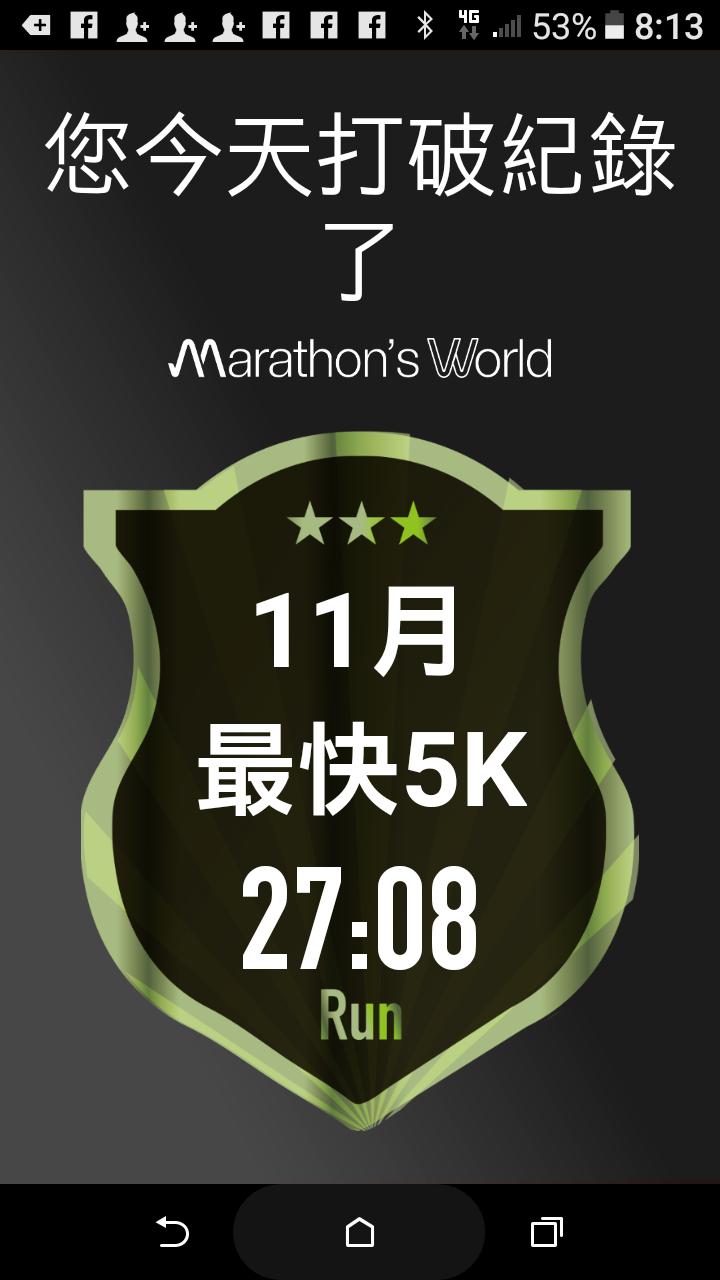Image resolution: width=720 pixels, height=1280 pixels.
Task: Go back using the navigation bar
Action: pos(173,1232)
